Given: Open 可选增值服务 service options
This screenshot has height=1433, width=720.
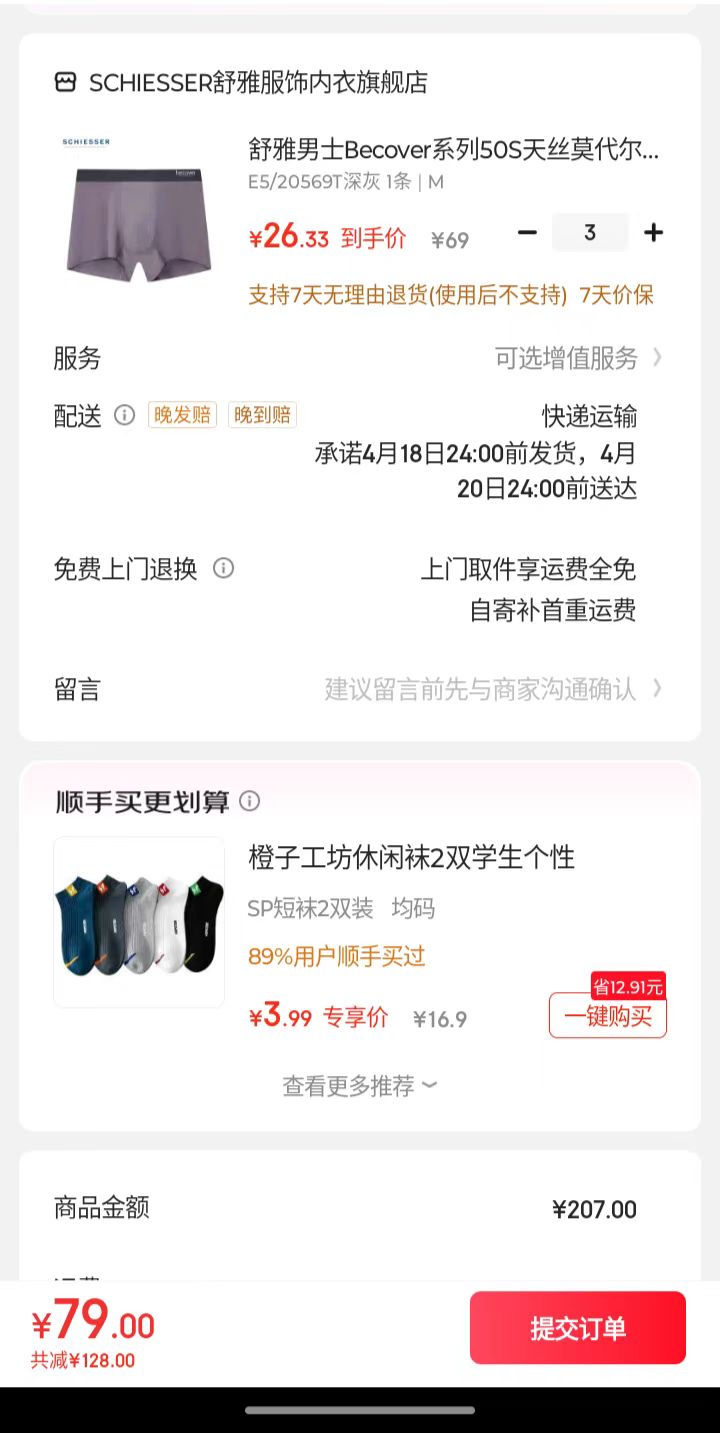Looking at the screenshot, I should point(578,358).
